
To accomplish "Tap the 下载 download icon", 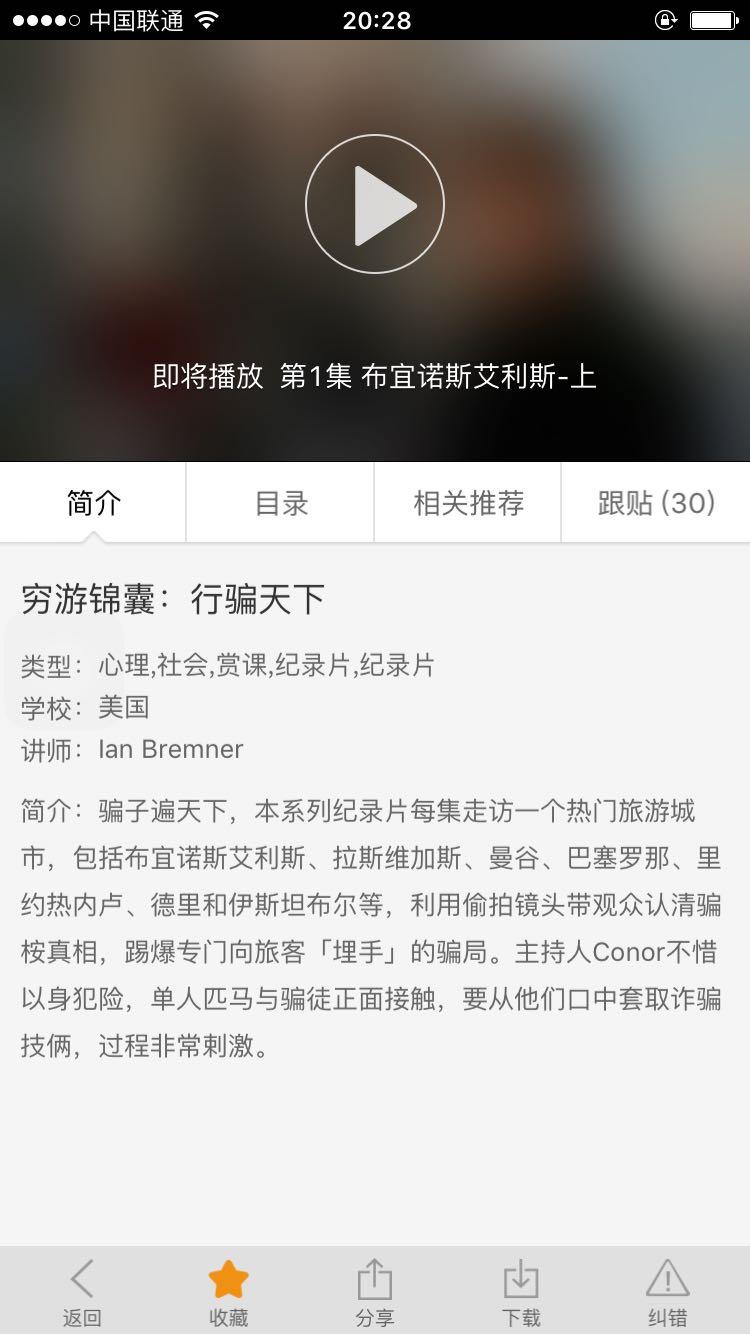I will tap(521, 1278).
